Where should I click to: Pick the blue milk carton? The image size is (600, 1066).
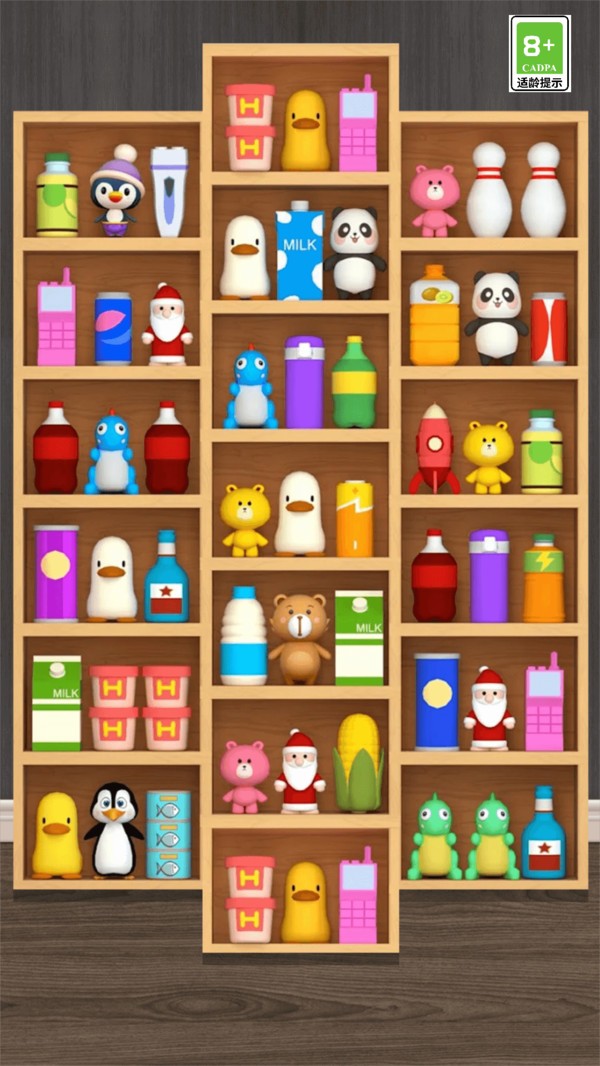300,251
